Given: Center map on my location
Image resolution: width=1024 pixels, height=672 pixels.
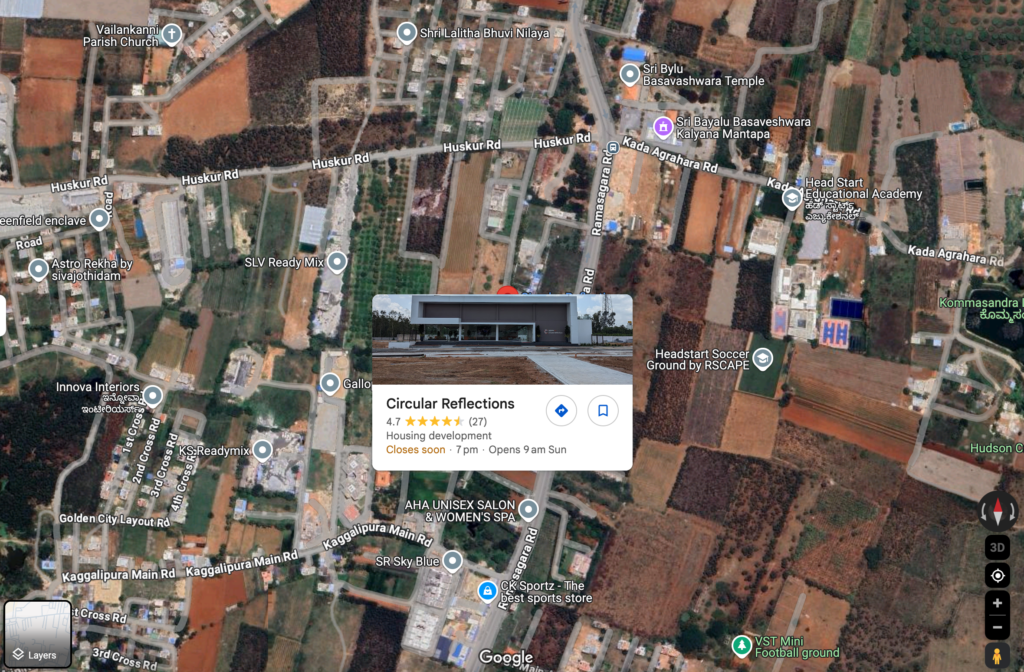Looking at the screenshot, I should [997, 576].
